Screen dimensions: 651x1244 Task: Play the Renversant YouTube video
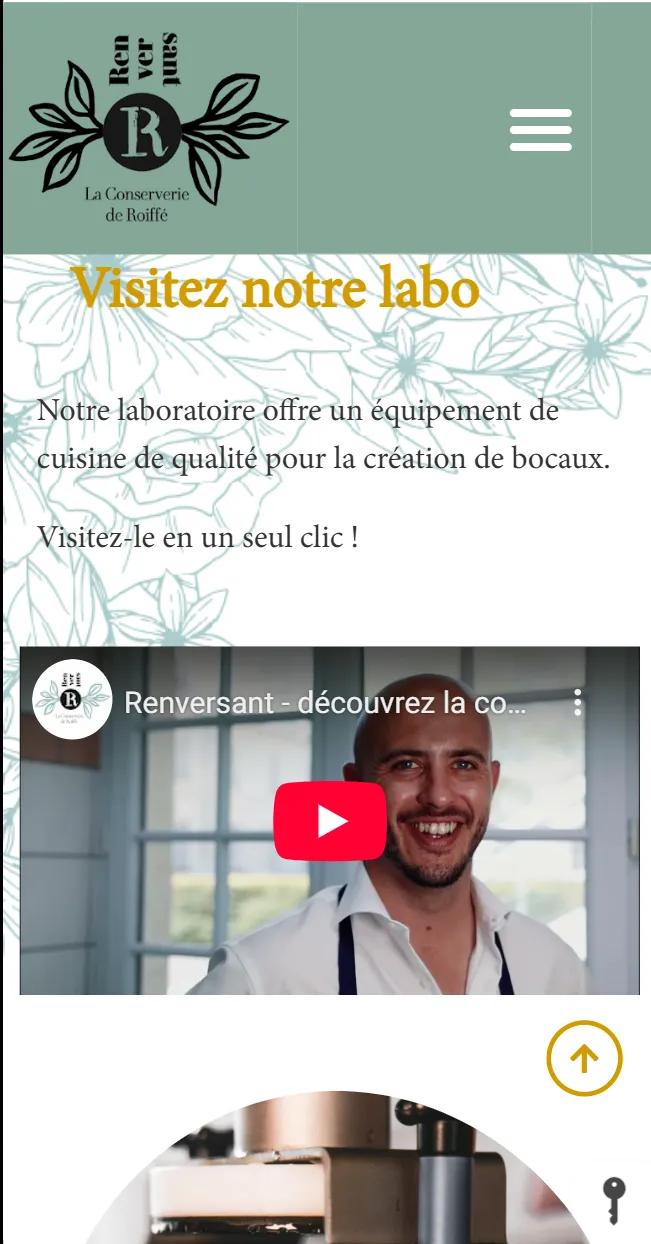pos(330,821)
